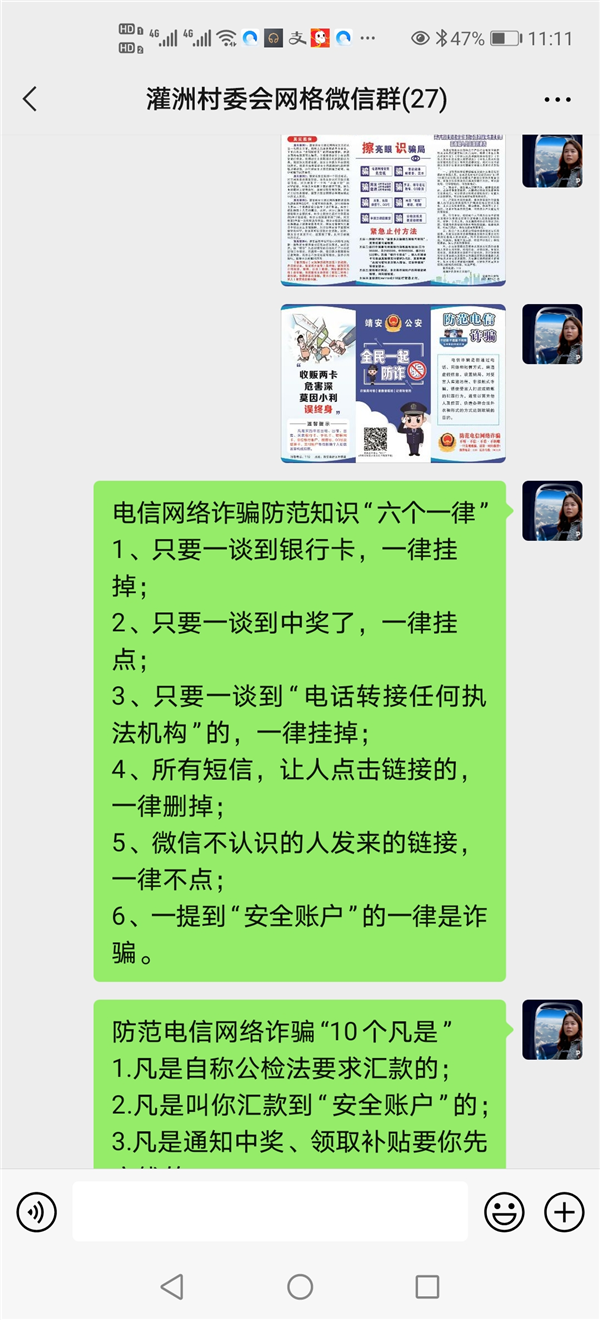
Task: Open sender avatar beside 10个凡是 message
Action: click(x=552, y=1029)
